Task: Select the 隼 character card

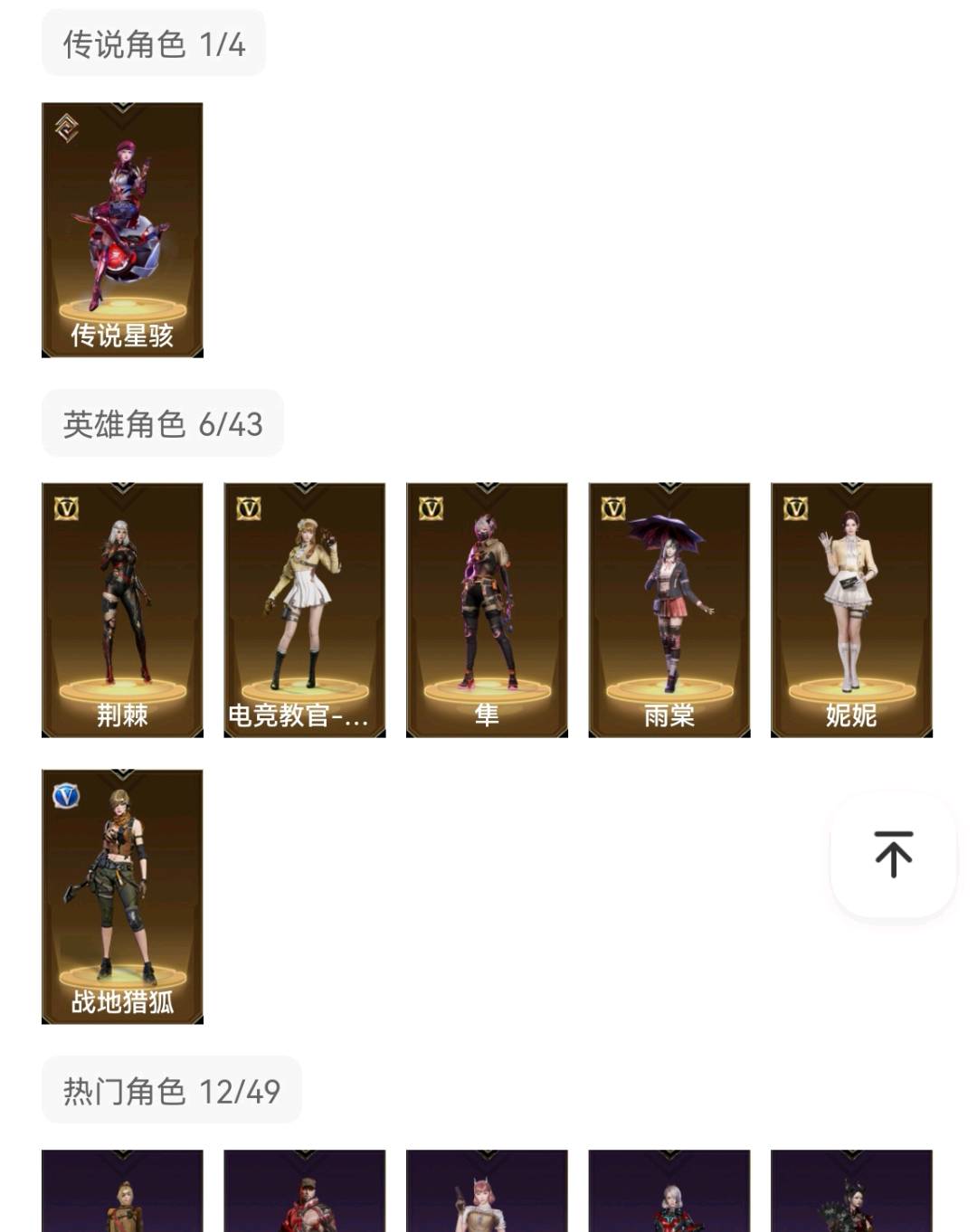Action: pos(487,610)
